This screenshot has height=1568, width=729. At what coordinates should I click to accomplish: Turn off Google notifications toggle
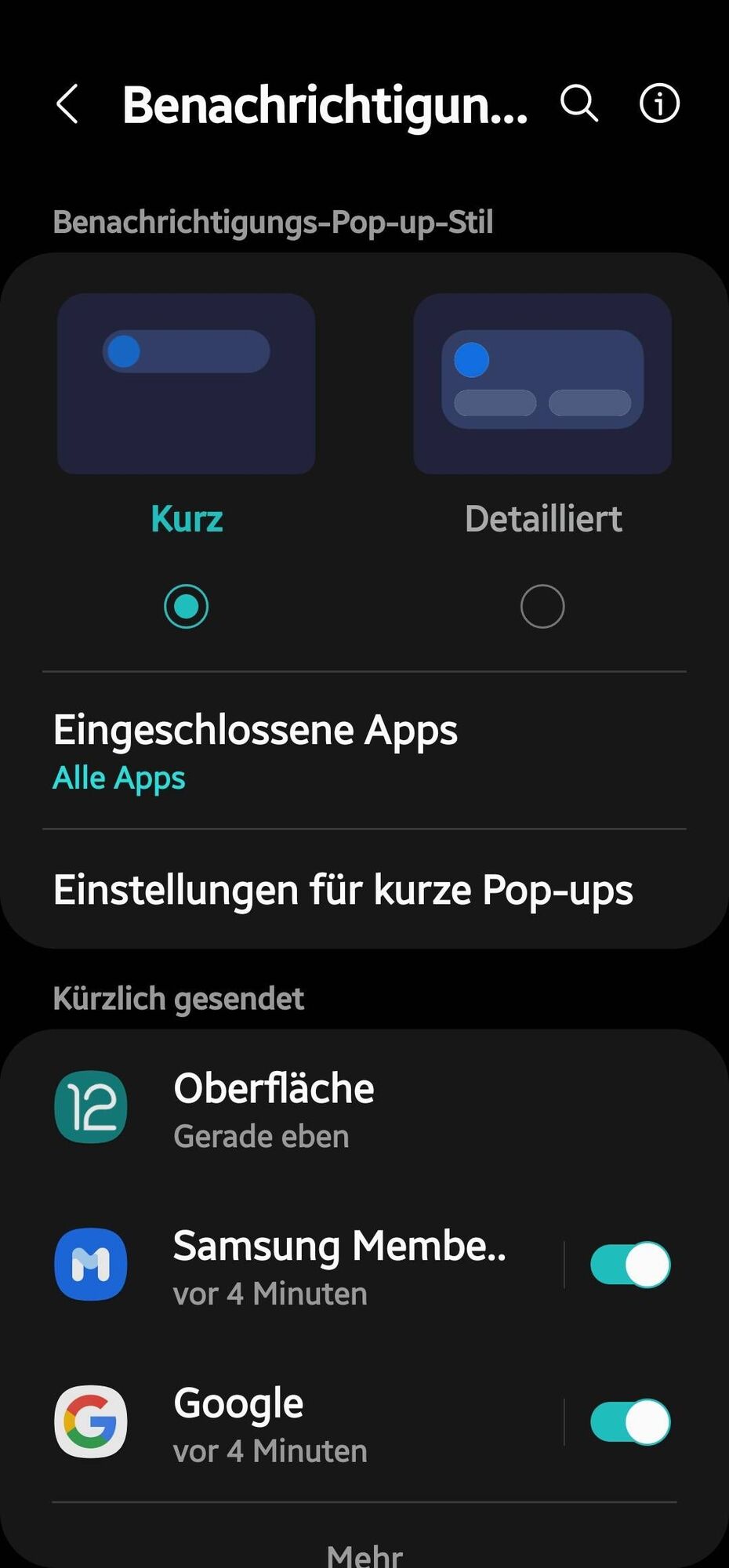pos(630,1421)
